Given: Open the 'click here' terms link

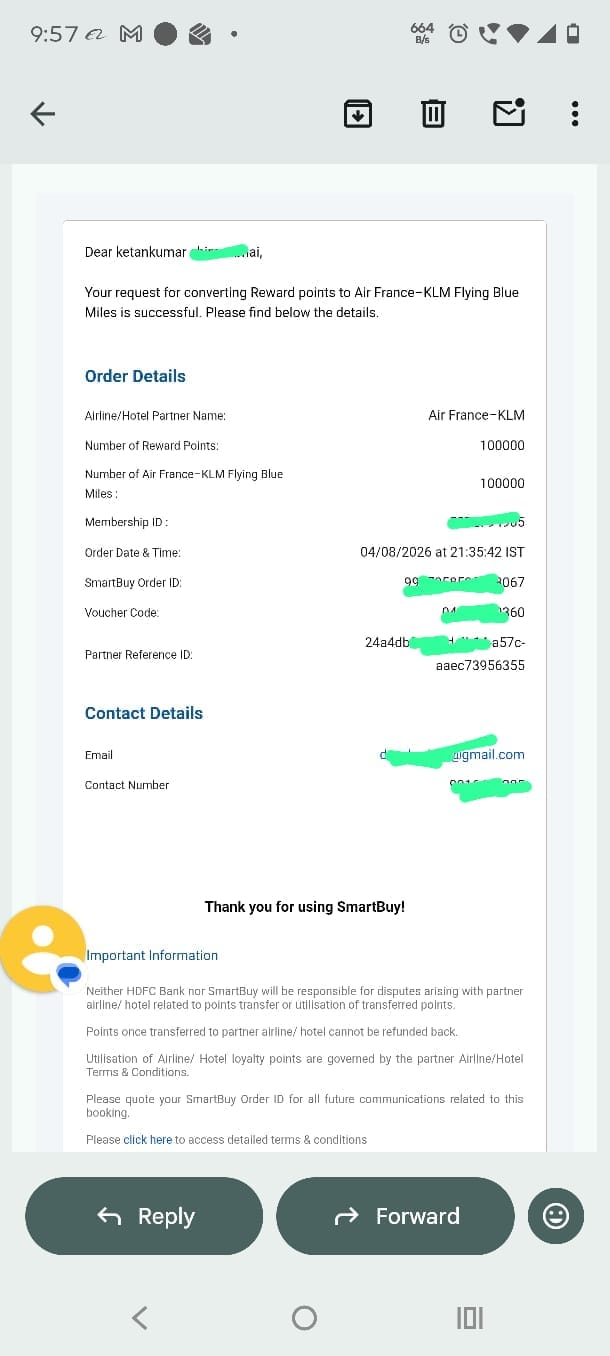Looking at the screenshot, I should tap(148, 1140).
